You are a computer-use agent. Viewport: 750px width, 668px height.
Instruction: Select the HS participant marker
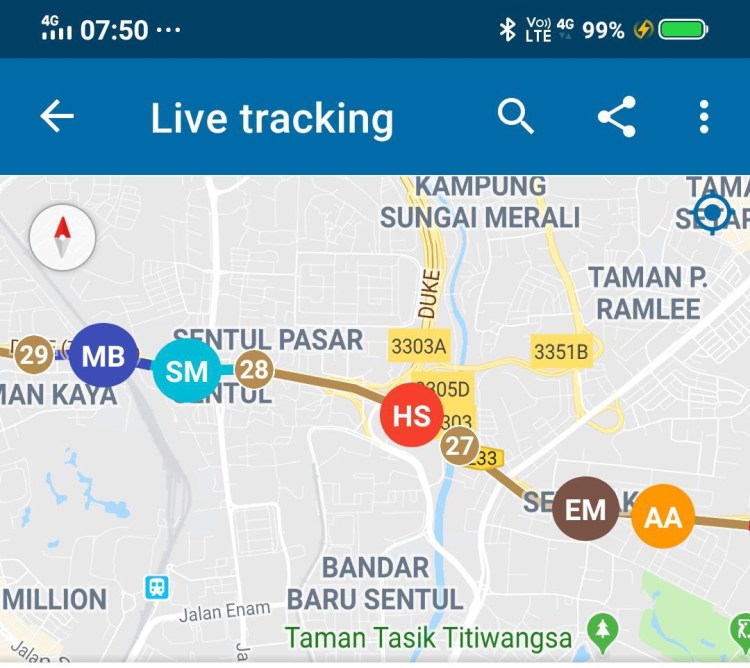tap(411, 414)
